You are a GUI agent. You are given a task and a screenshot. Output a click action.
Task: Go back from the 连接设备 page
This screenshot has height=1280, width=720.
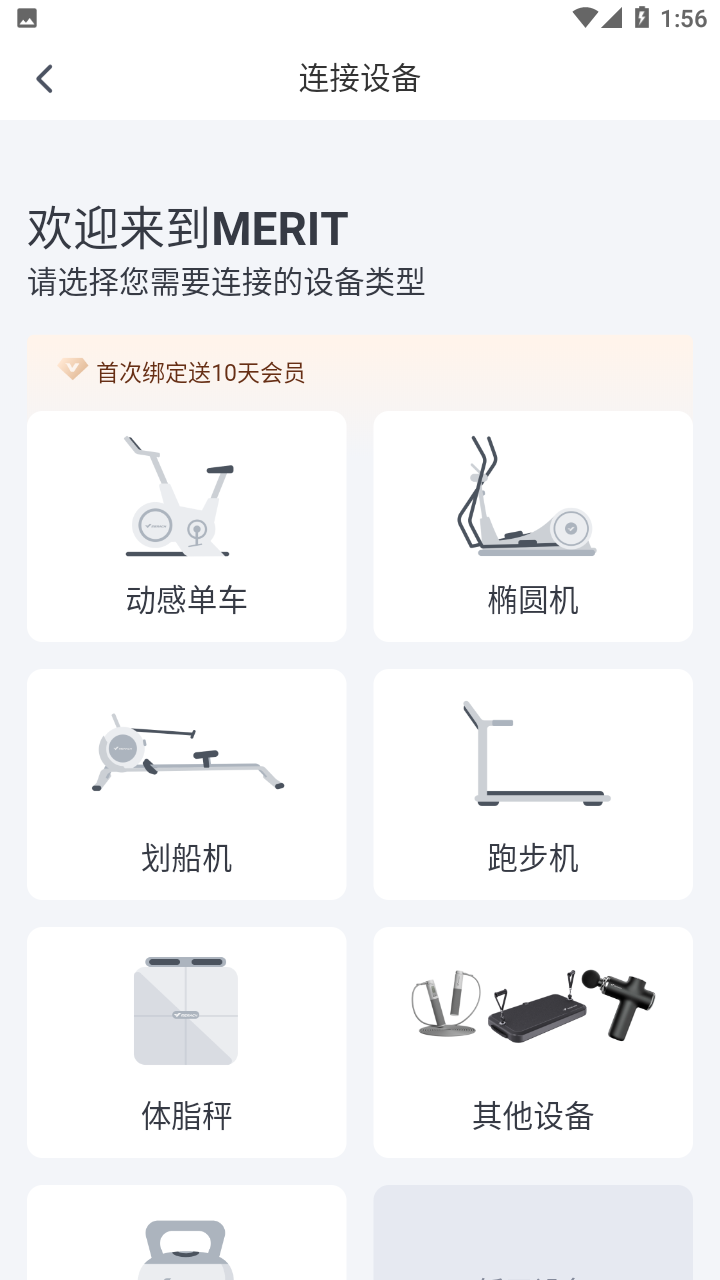click(44, 79)
